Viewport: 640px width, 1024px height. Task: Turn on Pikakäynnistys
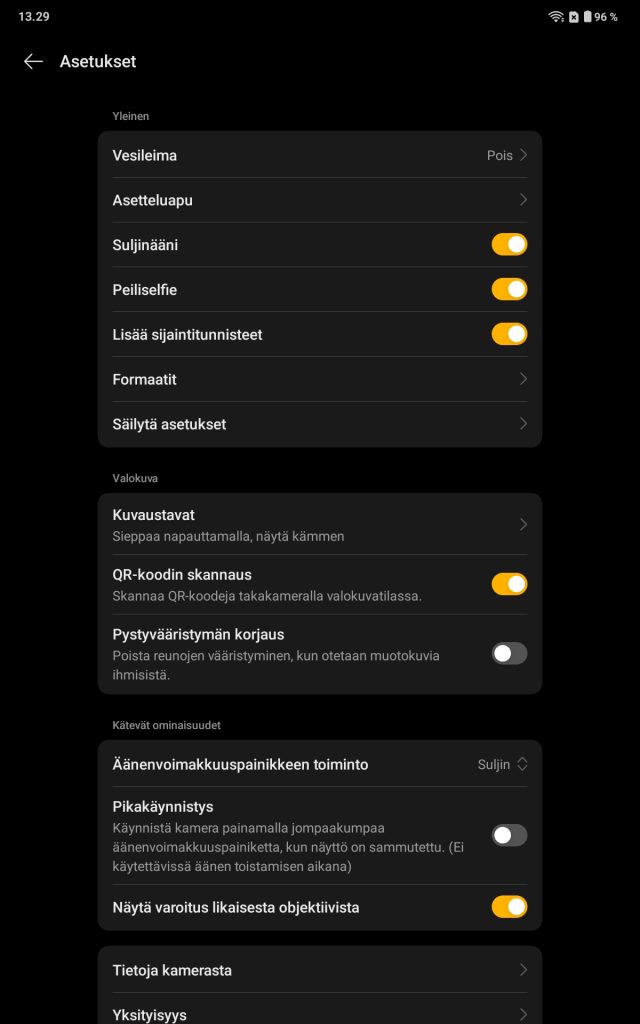pyautogui.click(x=509, y=835)
